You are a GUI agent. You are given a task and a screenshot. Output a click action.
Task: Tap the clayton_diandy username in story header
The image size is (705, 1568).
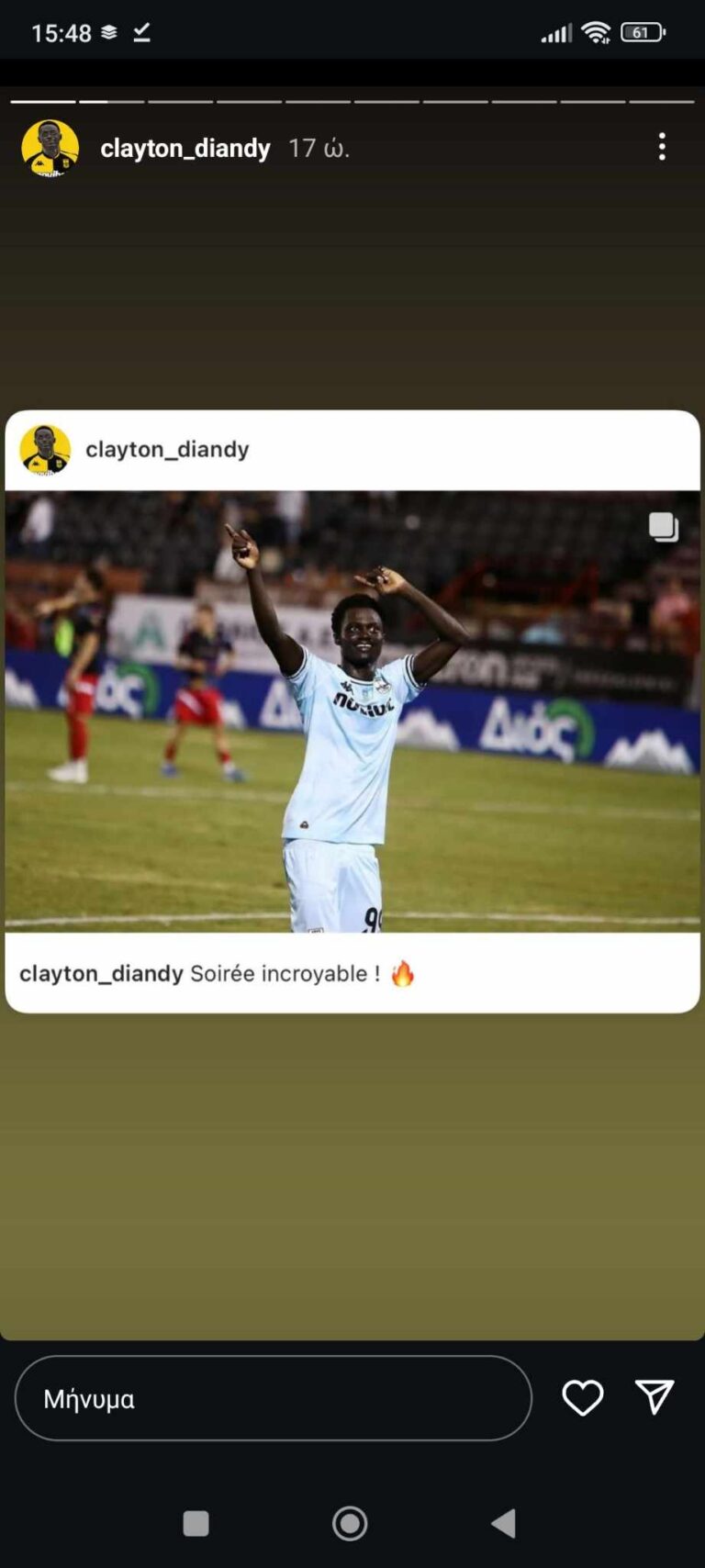[185, 148]
